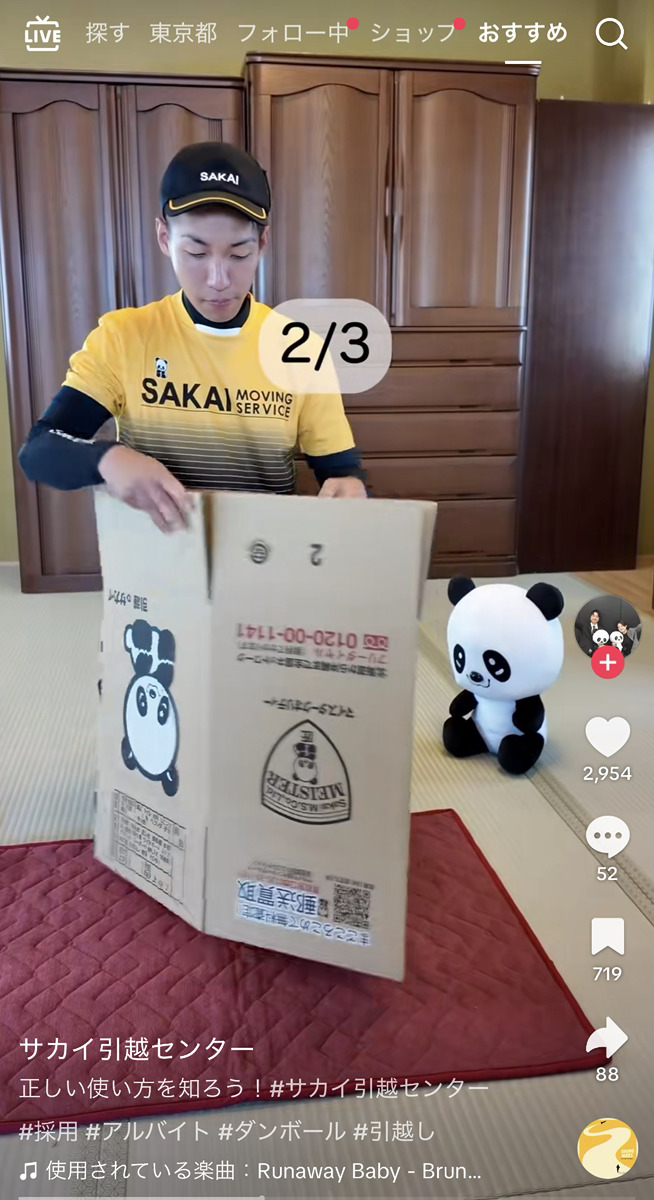Open the spinning sound disc
Viewport: 654px width, 1200px height.
click(x=607, y=1148)
